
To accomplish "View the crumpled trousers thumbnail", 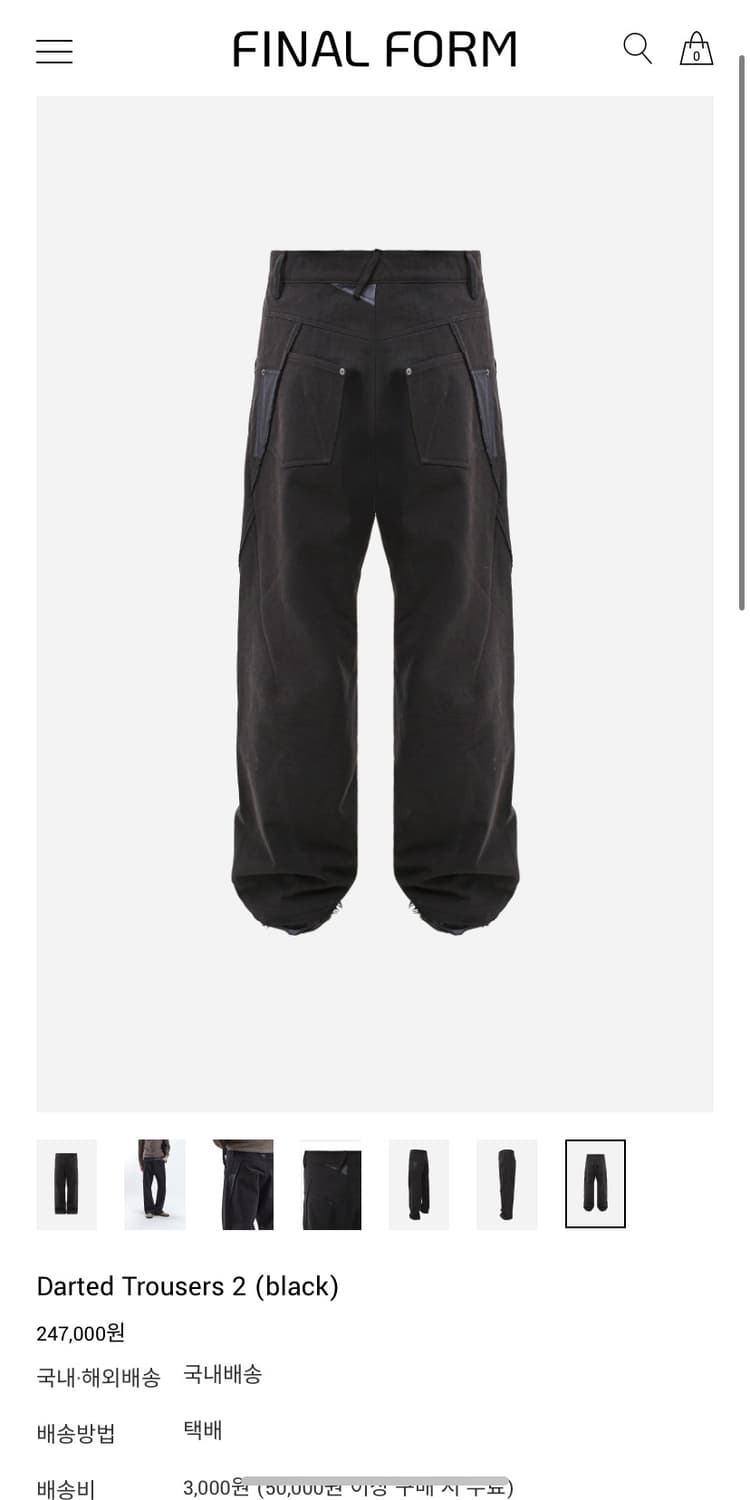I will coord(419,1184).
